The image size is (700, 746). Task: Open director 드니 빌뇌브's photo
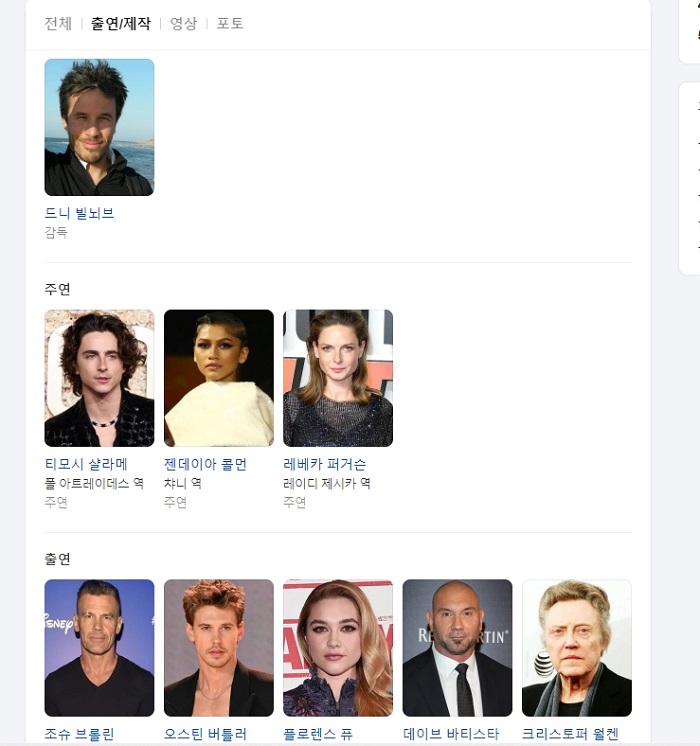[x=99, y=127]
